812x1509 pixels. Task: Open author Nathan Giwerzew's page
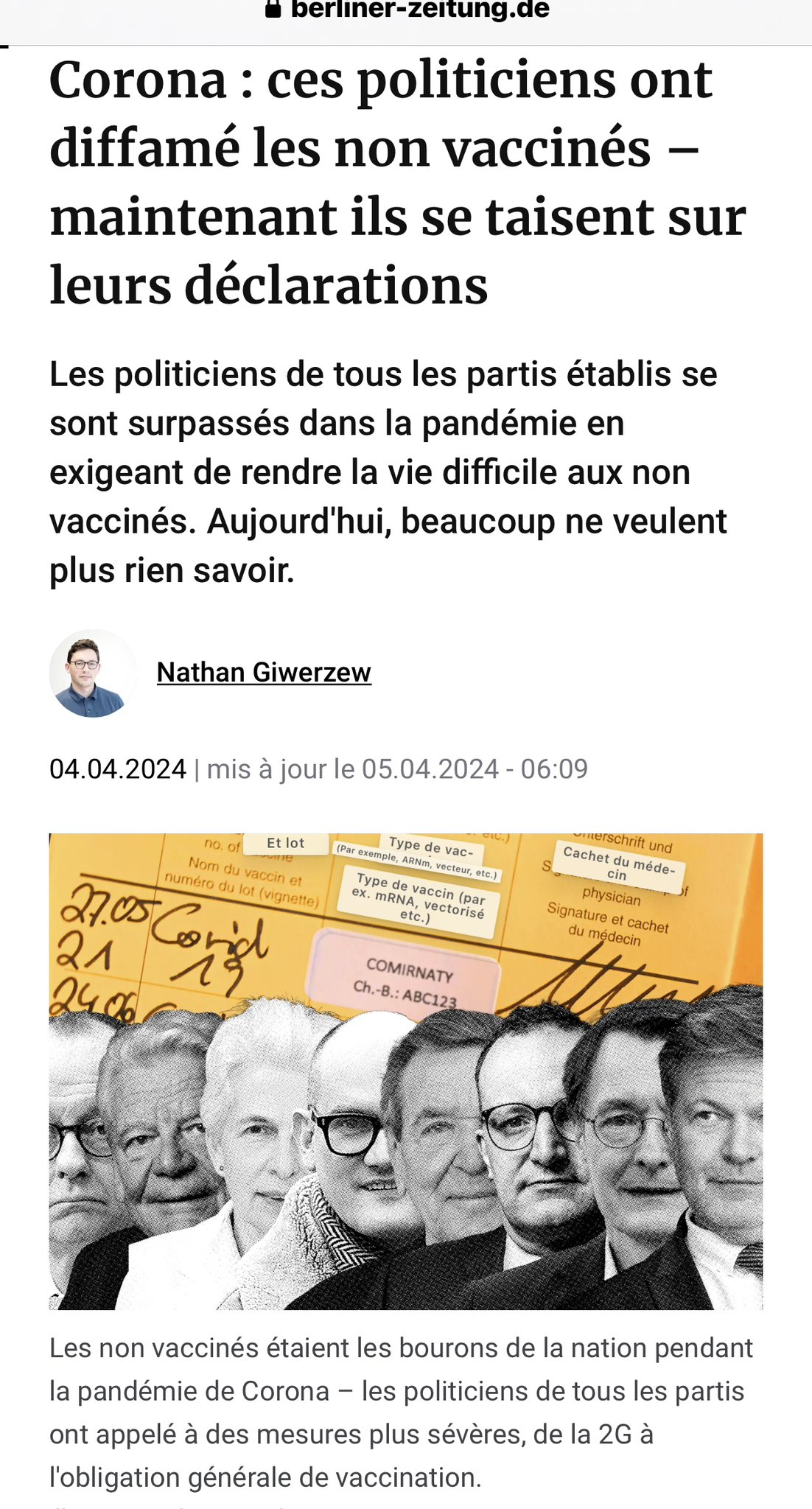pyautogui.click(x=264, y=672)
